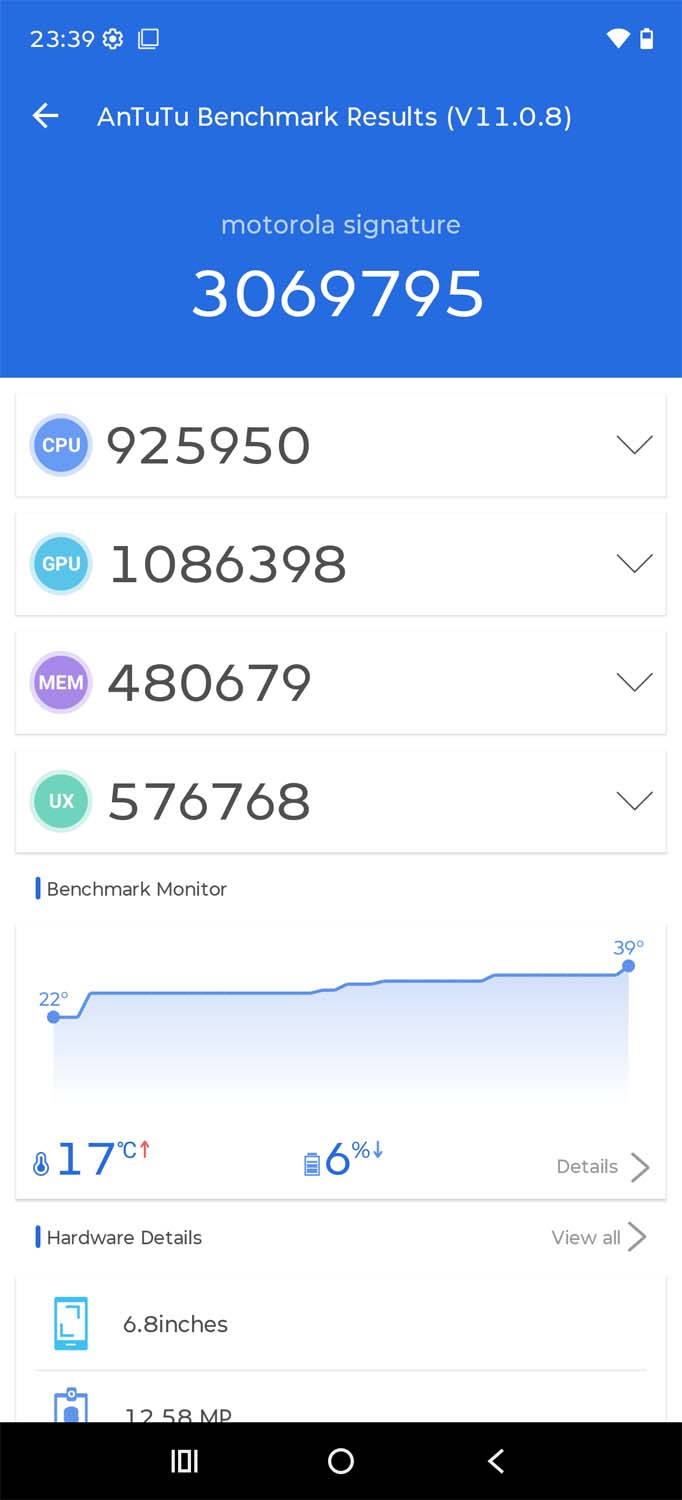Expand the CPU score details
Image resolution: width=682 pixels, height=1500 pixels.
click(634, 445)
